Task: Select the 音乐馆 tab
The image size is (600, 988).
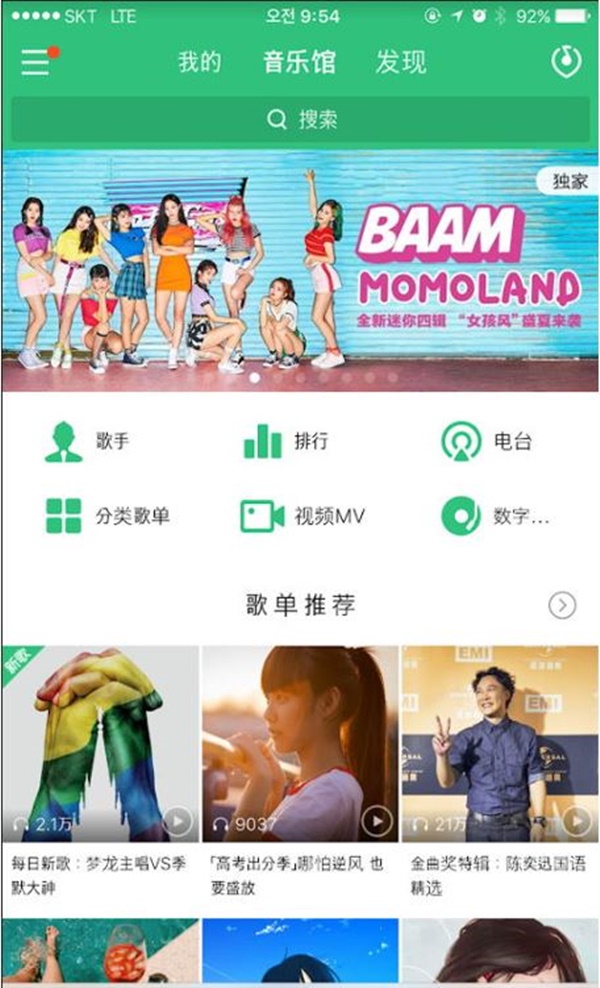Action: [299, 62]
